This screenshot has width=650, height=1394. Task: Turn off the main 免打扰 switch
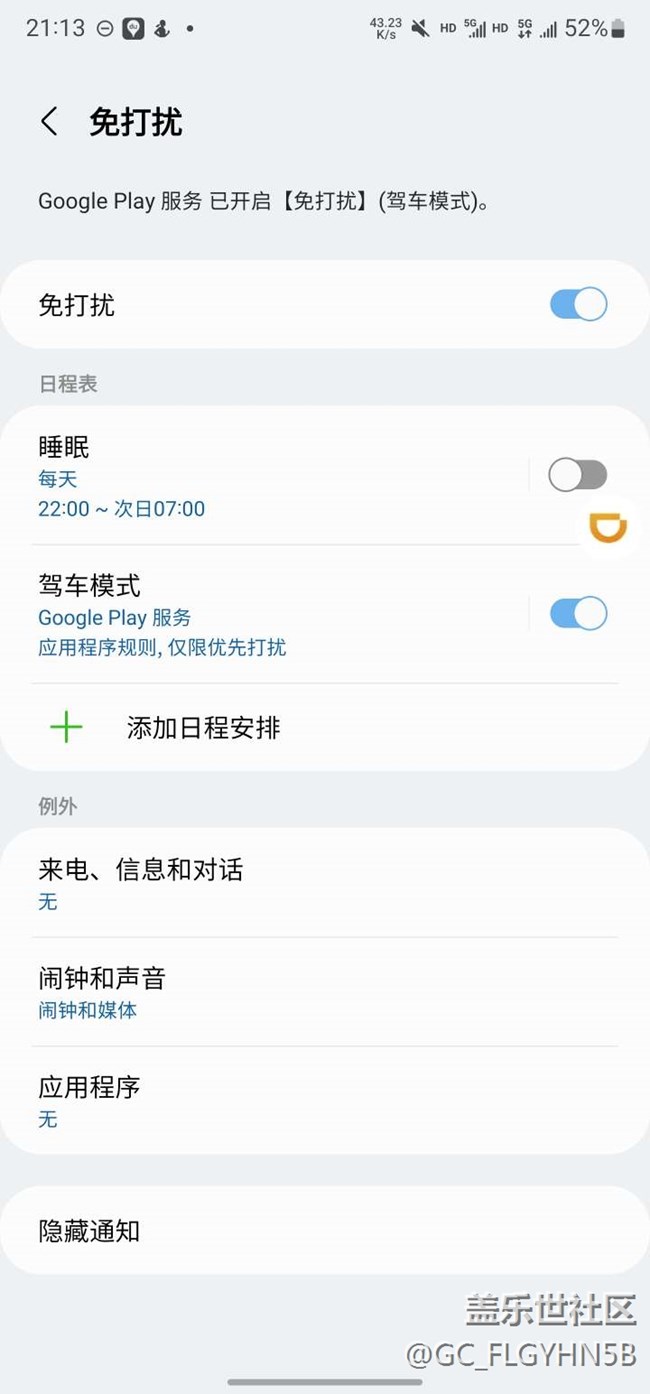[578, 304]
